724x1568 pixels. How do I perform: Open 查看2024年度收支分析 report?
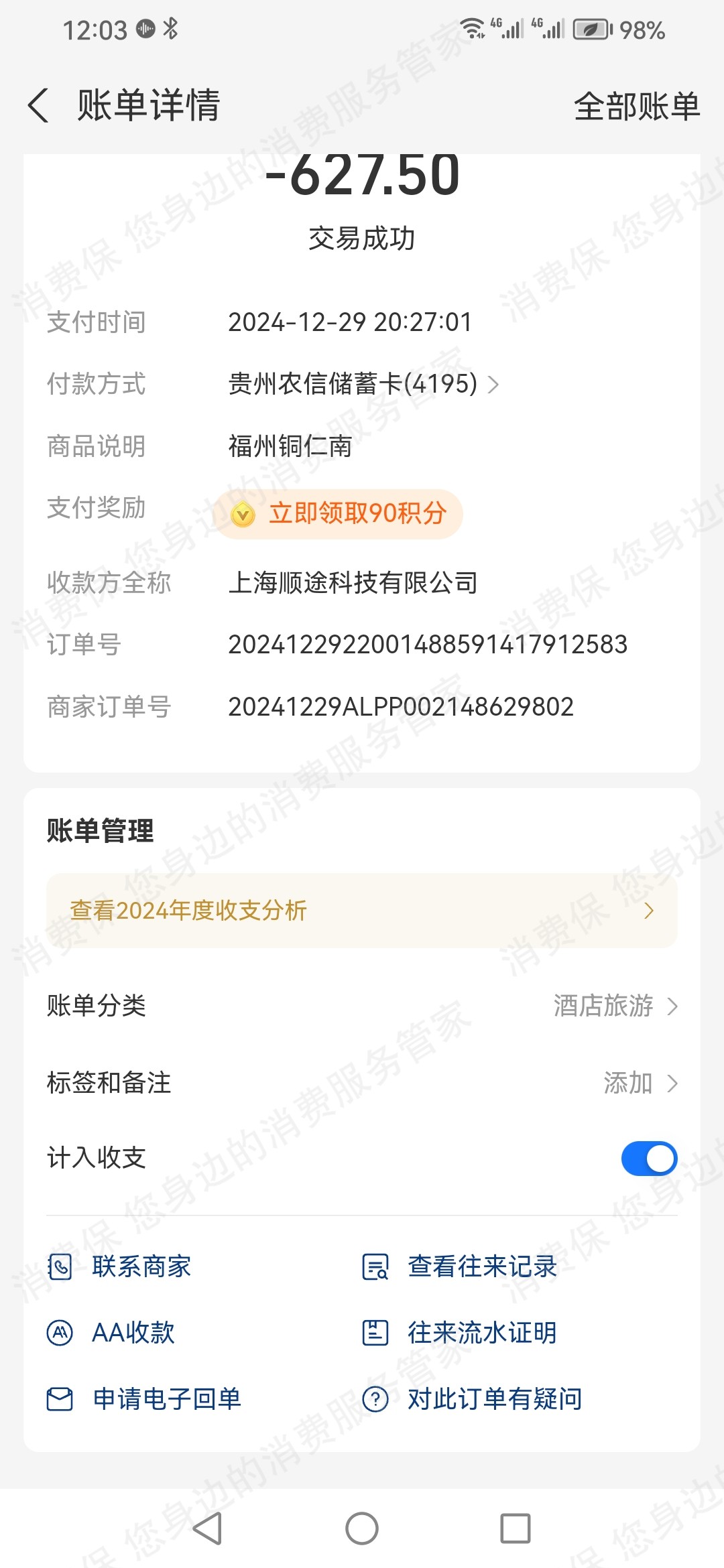pyautogui.click(x=362, y=910)
